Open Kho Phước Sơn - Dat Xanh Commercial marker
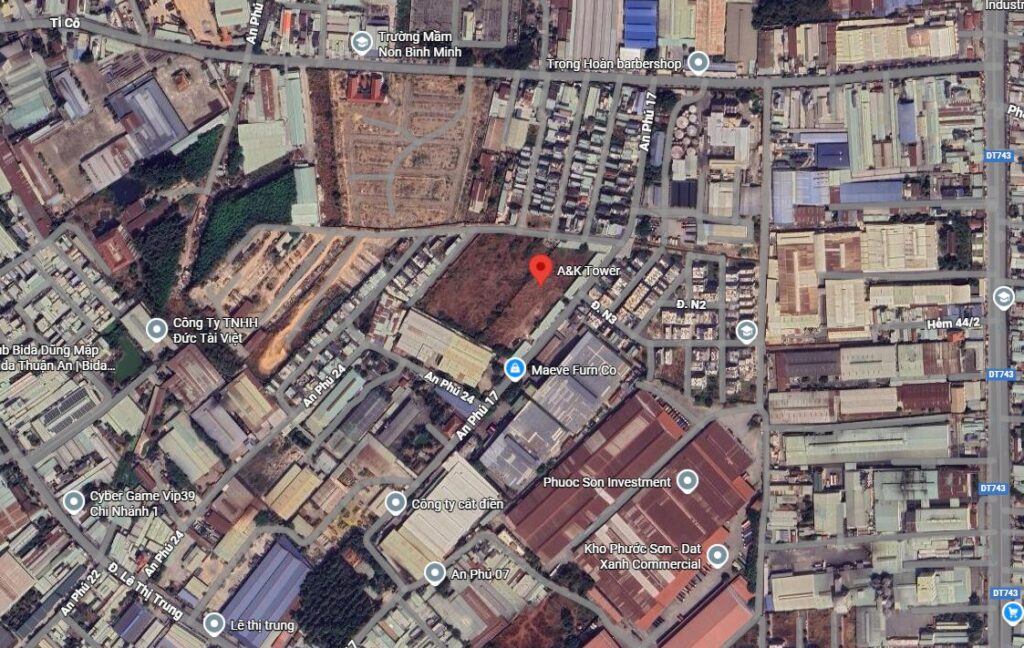 (717, 556)
